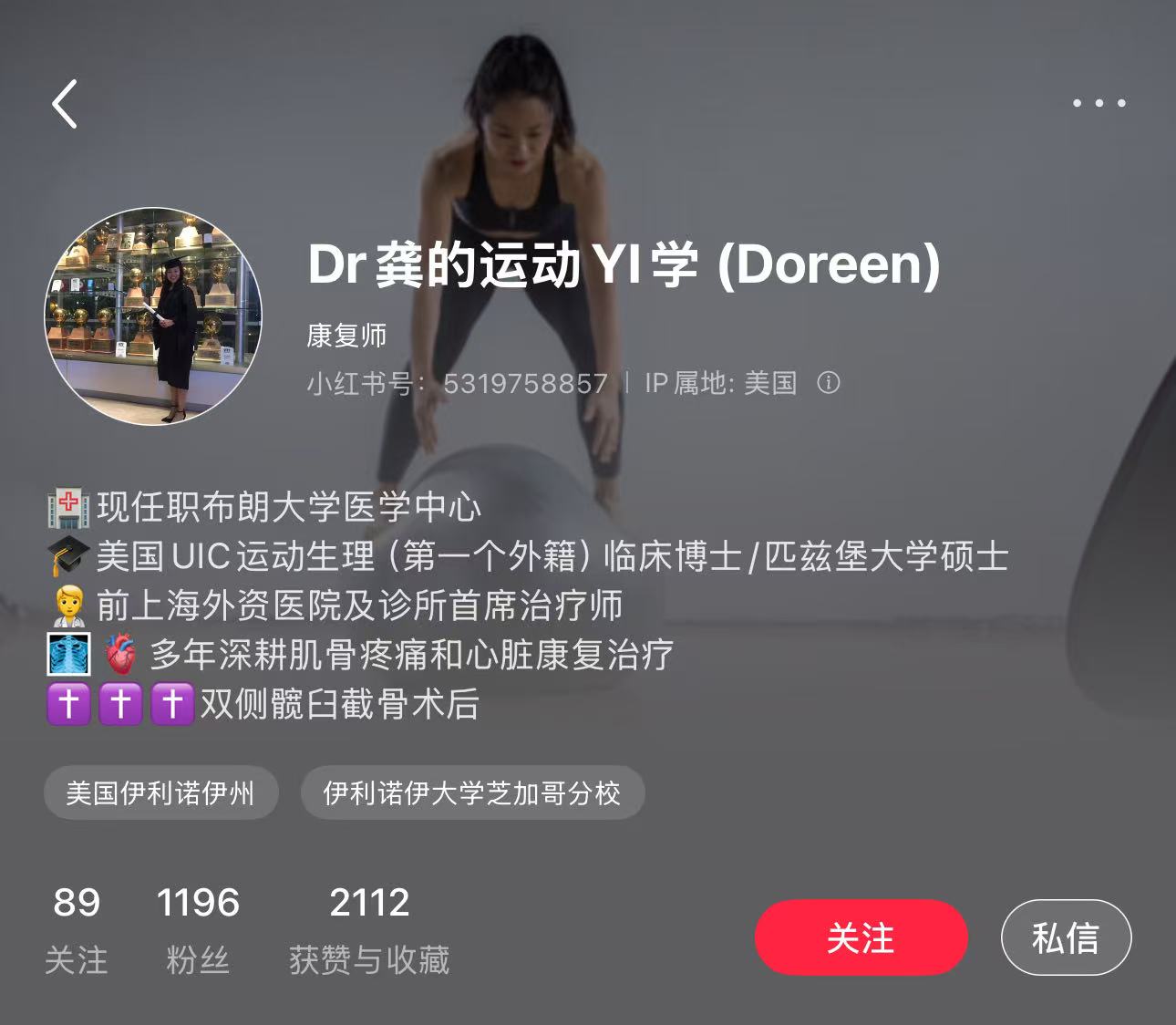This screenshot has height=1025, width=1176.
Task: Show the 2112 获赞与收藏 details
Action: click(x=369, y=928)
